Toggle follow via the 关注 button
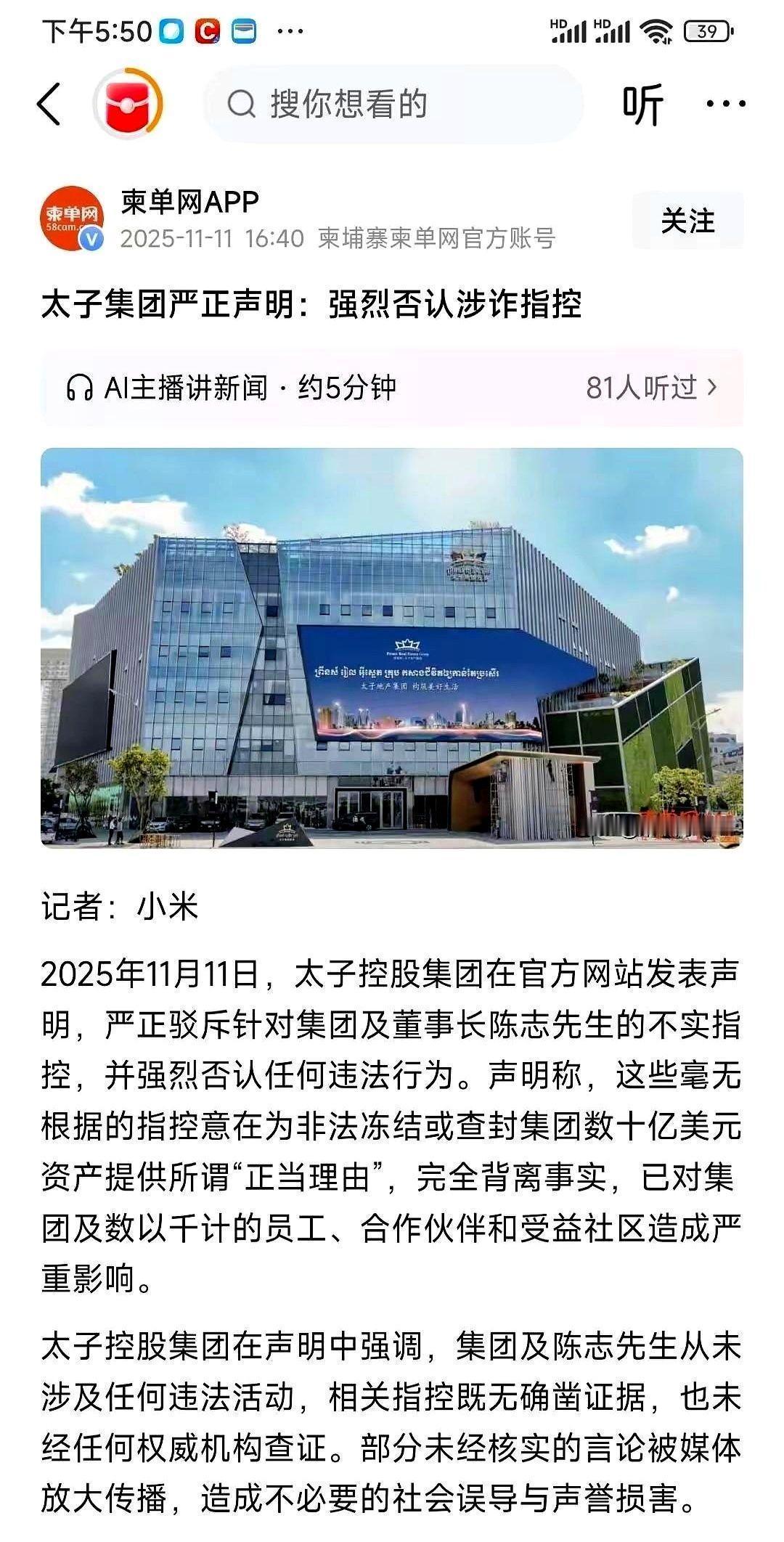This screenshot has width=784, height=1542. point(690,221)
